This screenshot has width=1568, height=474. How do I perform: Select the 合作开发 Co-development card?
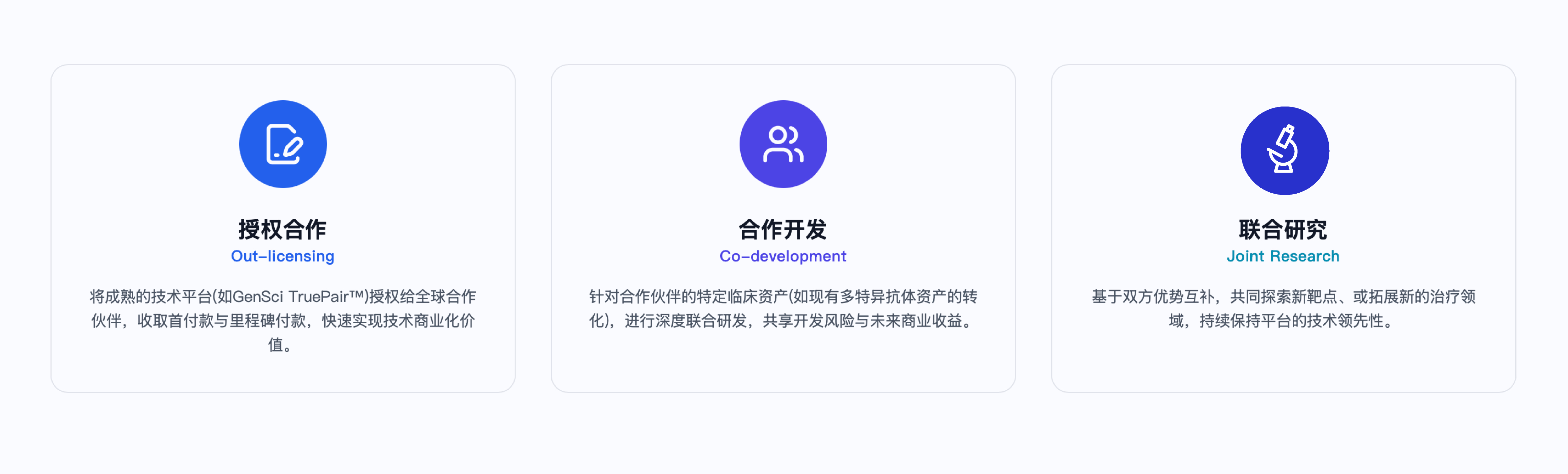pos(783,229)
